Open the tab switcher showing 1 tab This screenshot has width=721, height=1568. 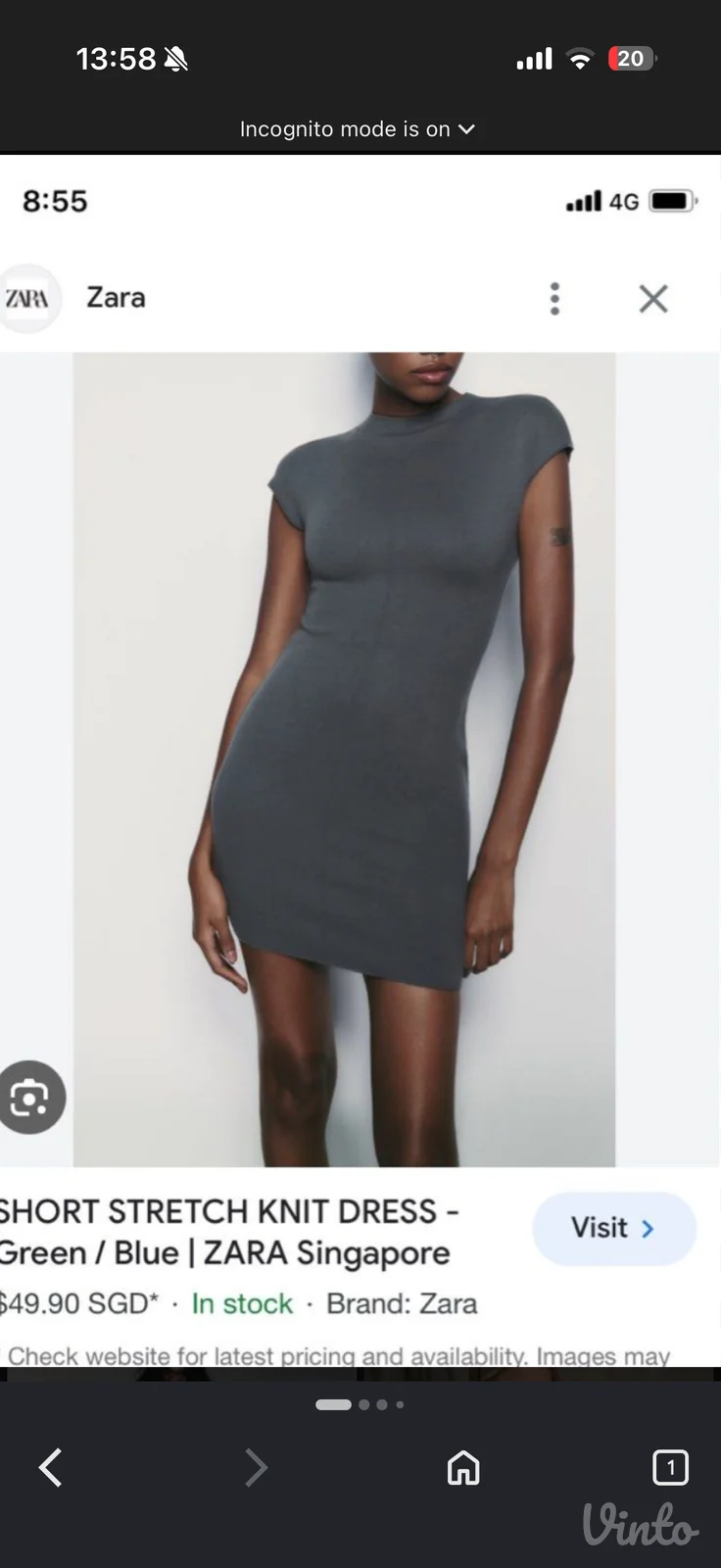click(x=670, y=1467)
